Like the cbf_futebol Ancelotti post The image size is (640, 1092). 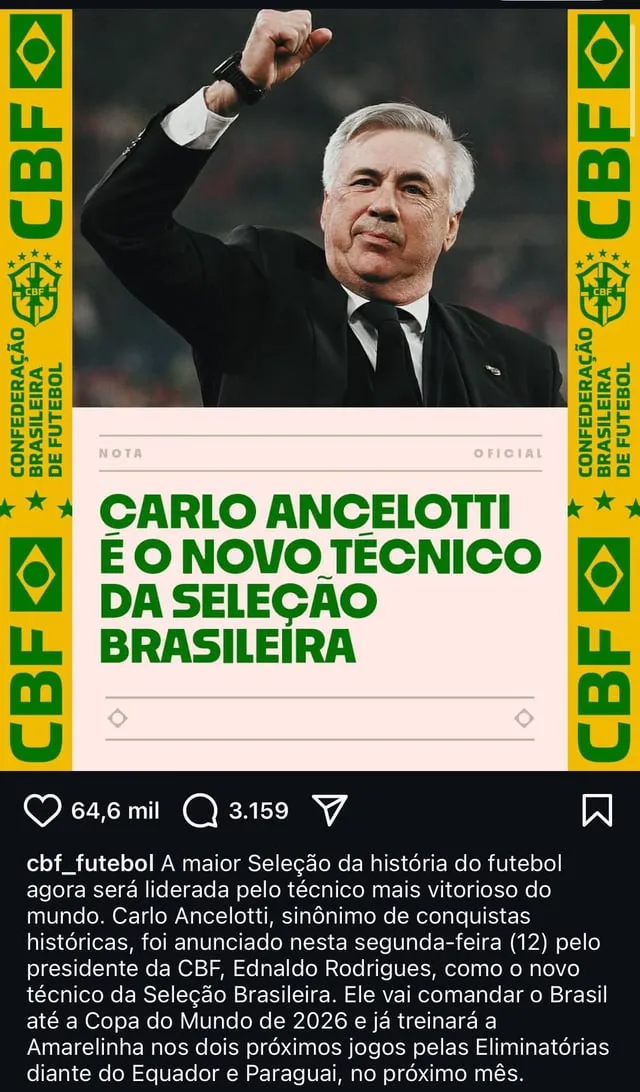(x=42, y=810)
